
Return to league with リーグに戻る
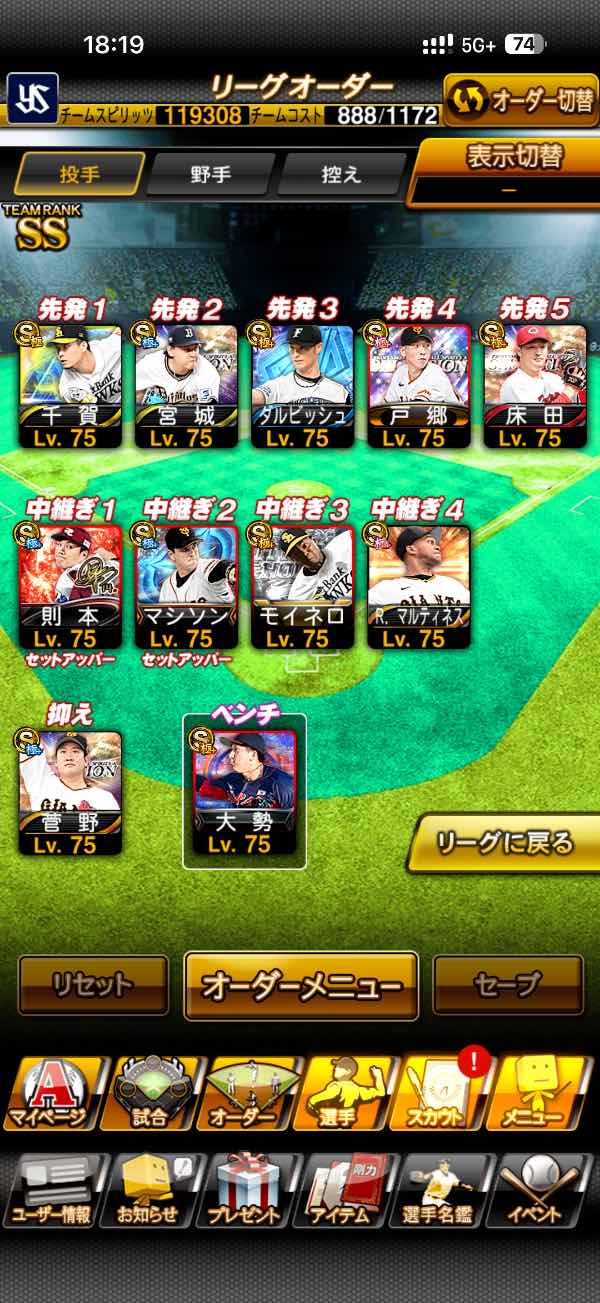click(x=504, y=843)
